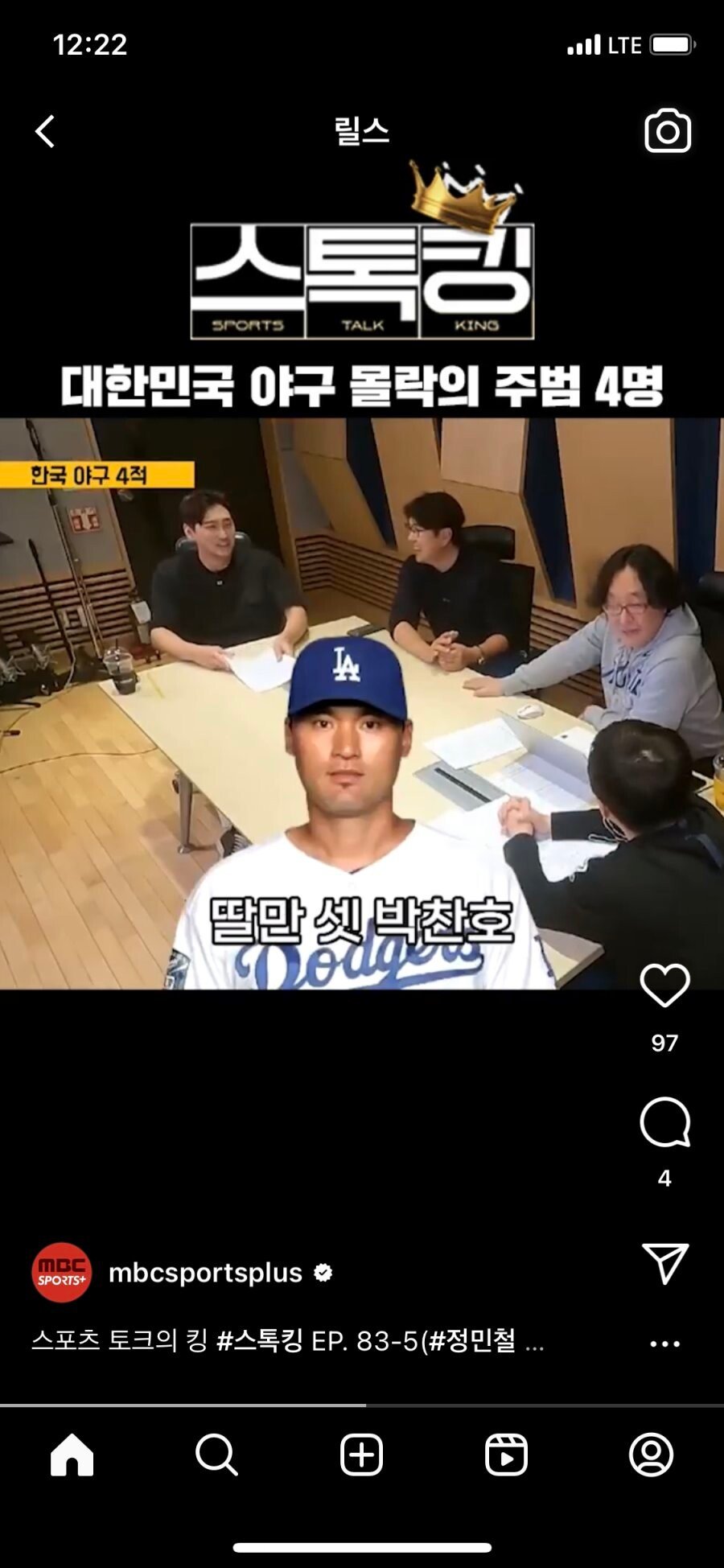Share this reel via the paper plane icon
Image resolution: width=724 pixels, height=1568 pixels.
pyautogui.click(x=664, y=1263)
